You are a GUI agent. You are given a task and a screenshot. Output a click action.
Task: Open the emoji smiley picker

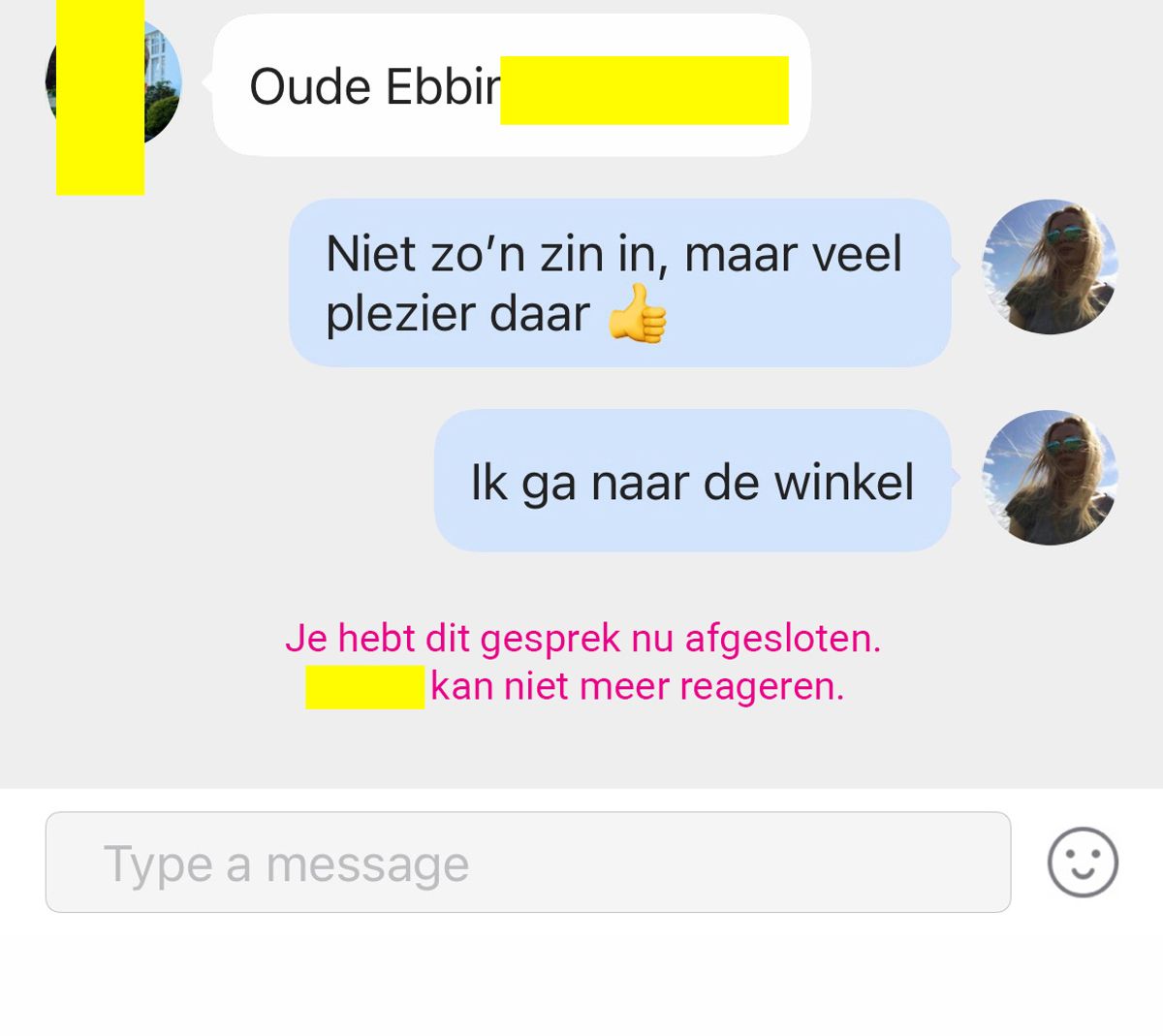[1083, 863]
